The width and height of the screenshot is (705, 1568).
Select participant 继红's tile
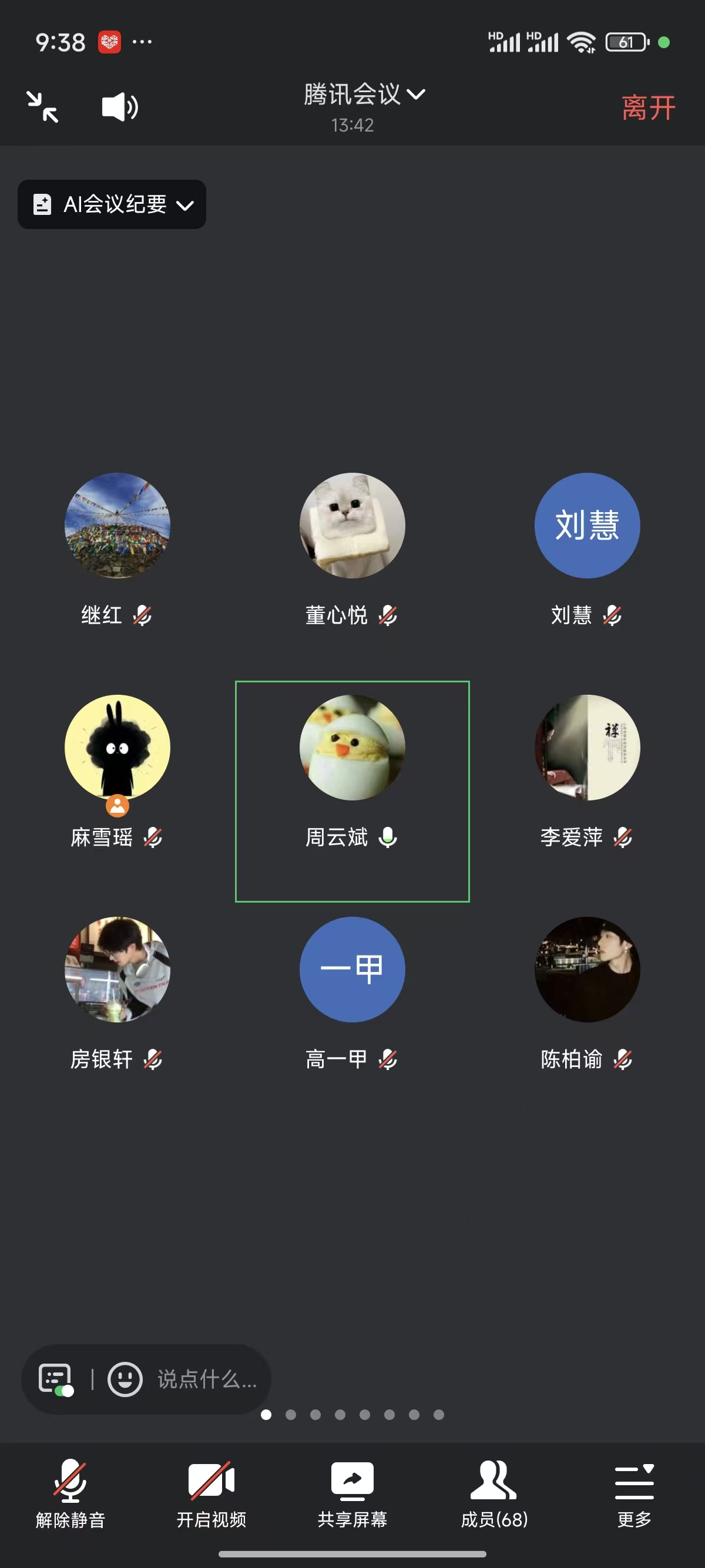117,526
